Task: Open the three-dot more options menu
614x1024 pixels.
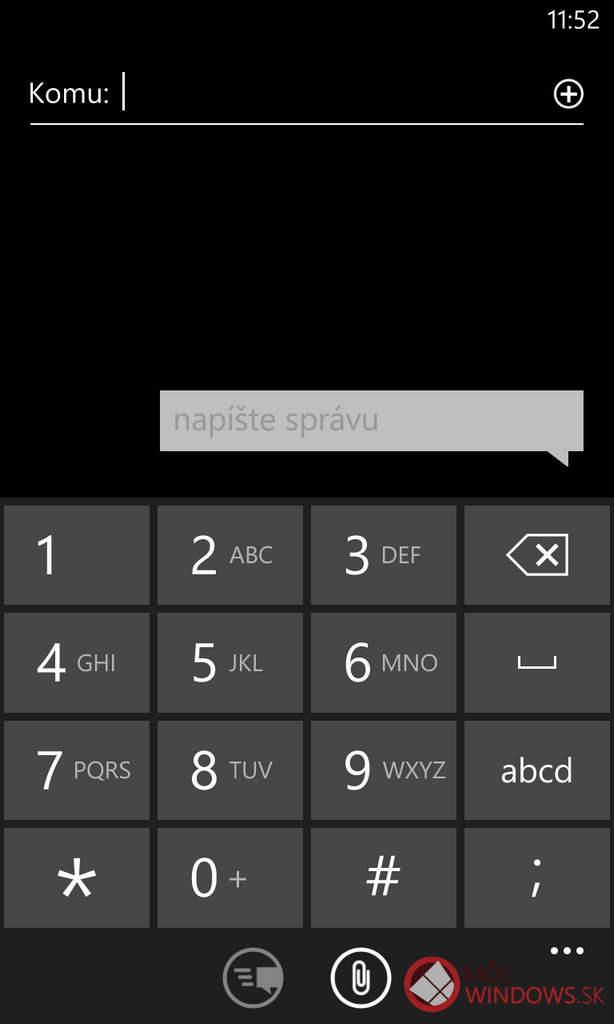Action: (566, 951)
